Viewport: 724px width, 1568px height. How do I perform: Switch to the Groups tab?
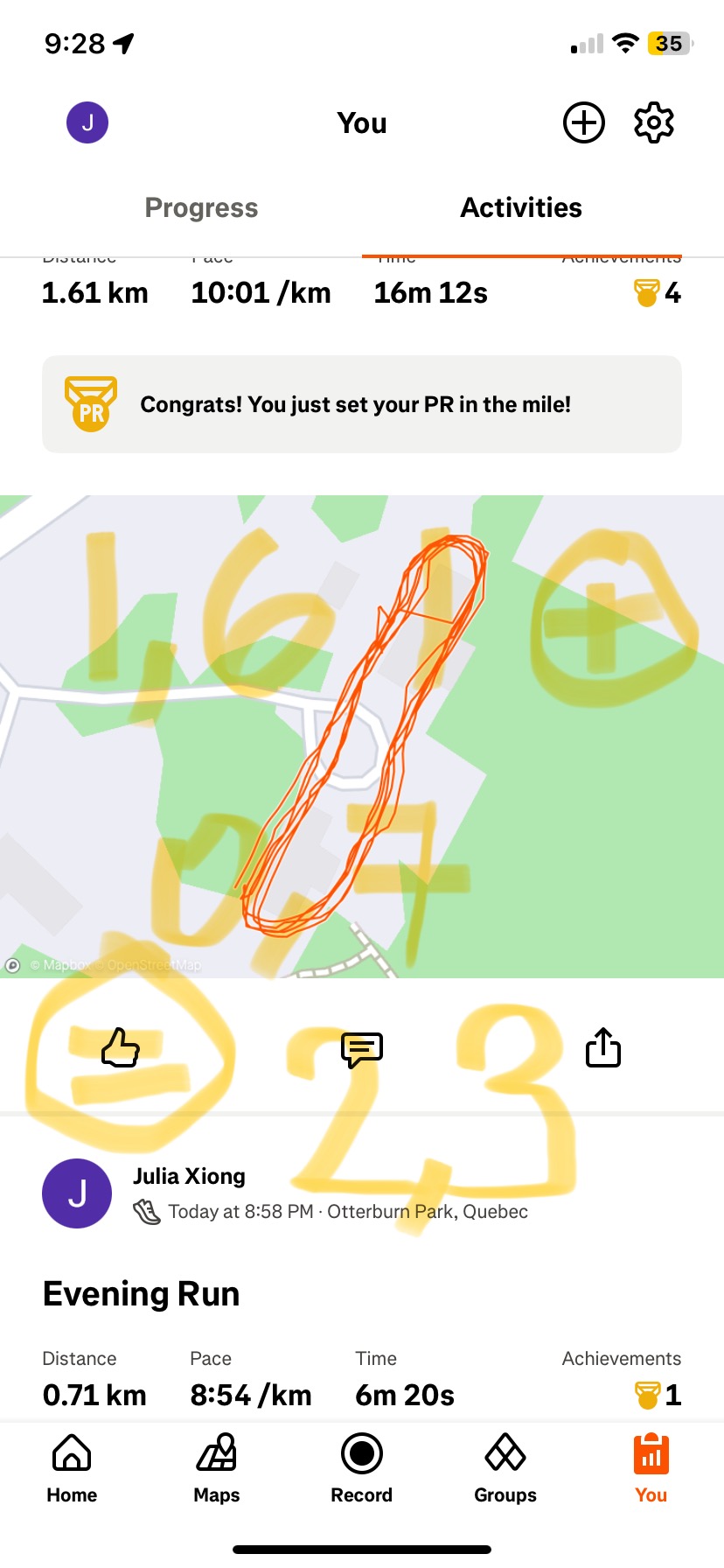click(x=505, y=1467)
